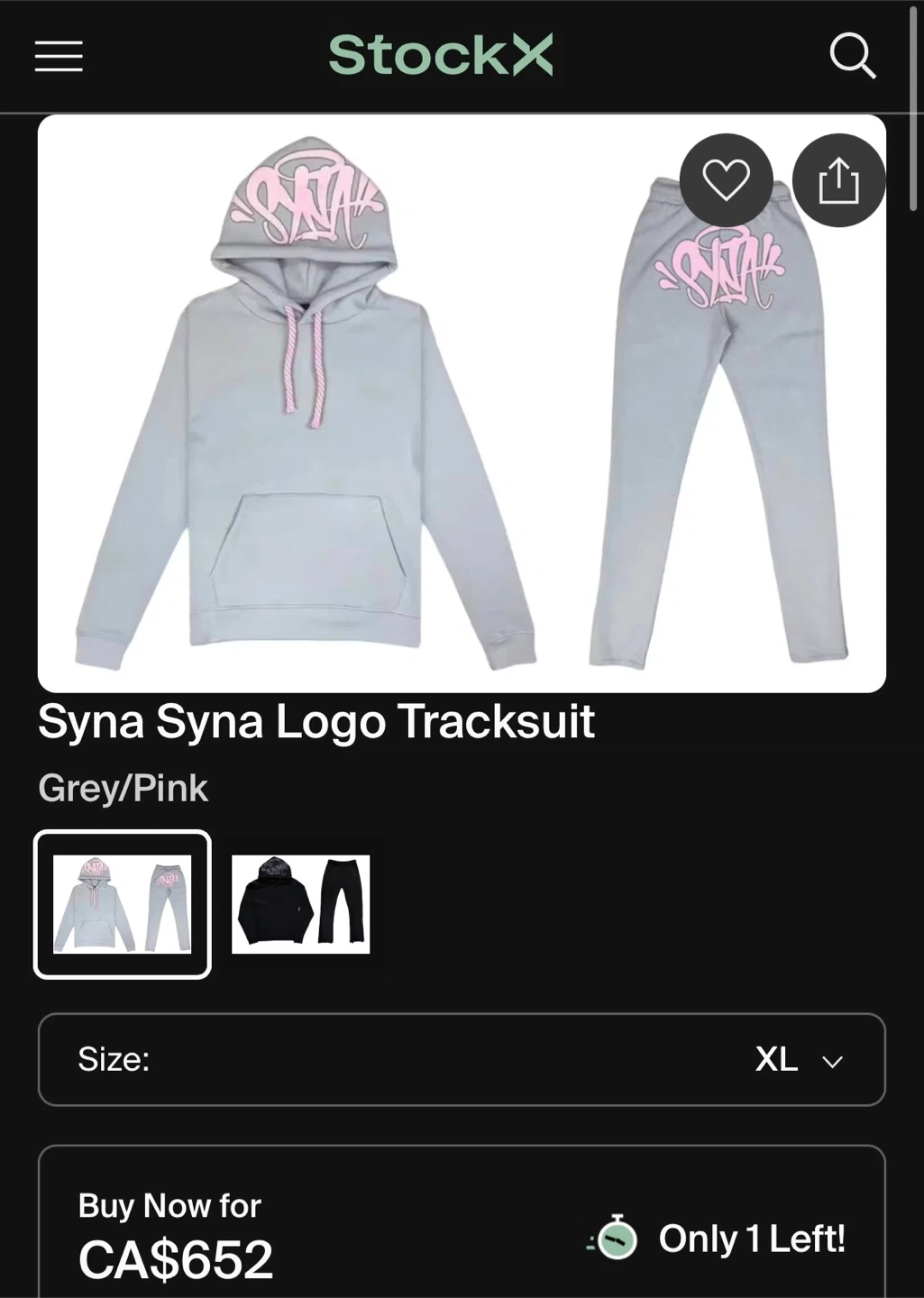Select the Grey/Pink tracksuit thumbnail
Image resolution: width=924 pixels, height=1298 pixels.
pos(123,904)
